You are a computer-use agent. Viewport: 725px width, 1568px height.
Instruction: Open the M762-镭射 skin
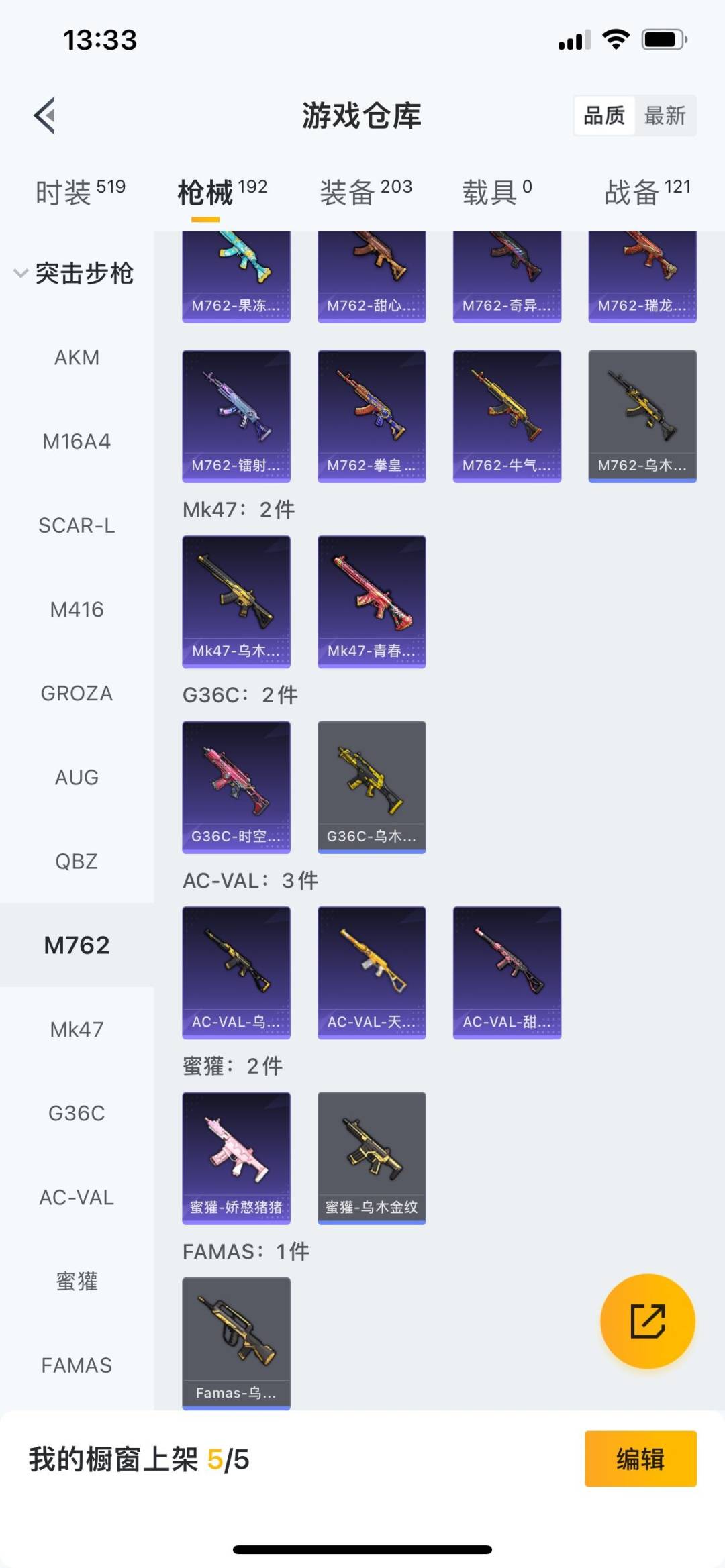[236, 416]
